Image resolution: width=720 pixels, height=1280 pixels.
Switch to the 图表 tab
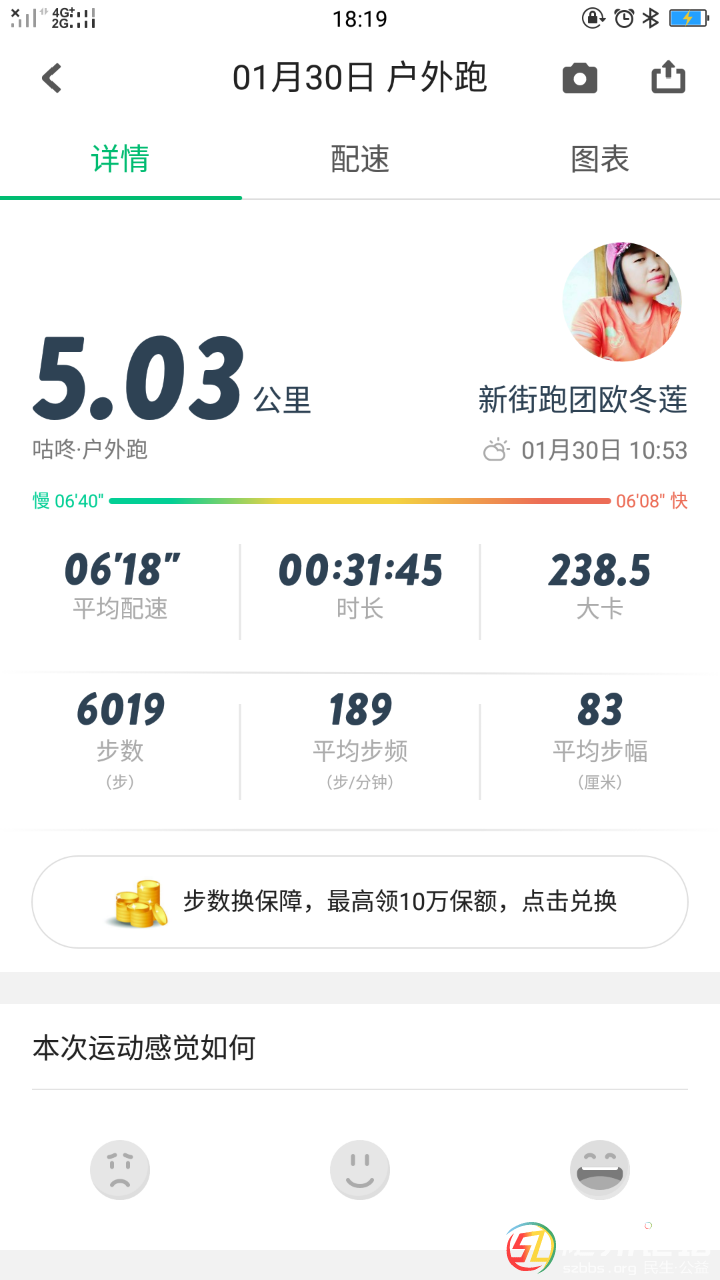coord(600,159)
